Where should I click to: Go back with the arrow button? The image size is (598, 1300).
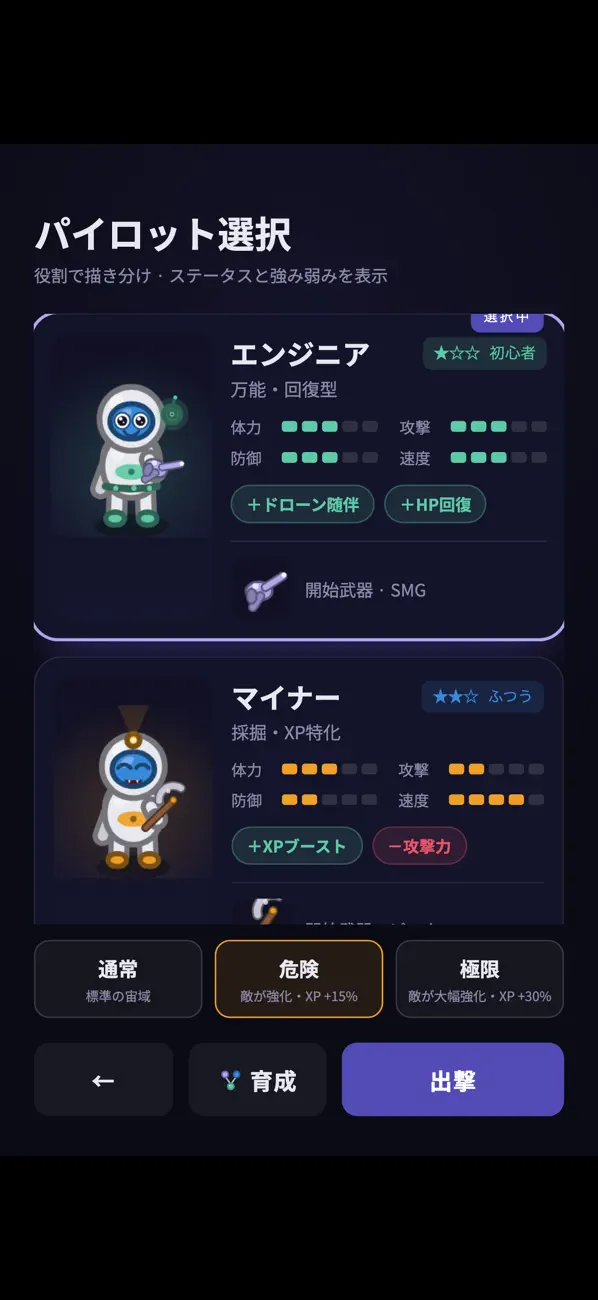[104, 1080]
